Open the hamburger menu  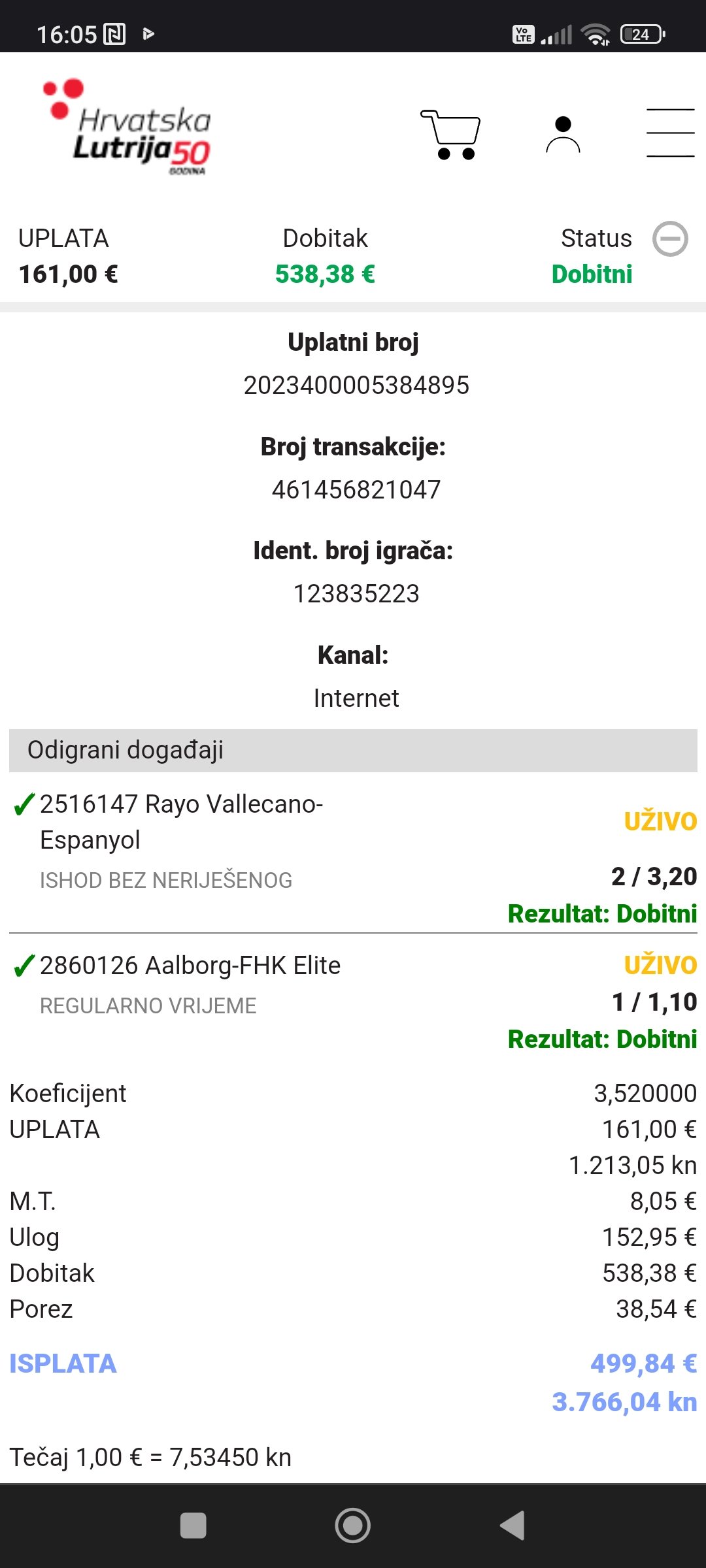point(670,133)
